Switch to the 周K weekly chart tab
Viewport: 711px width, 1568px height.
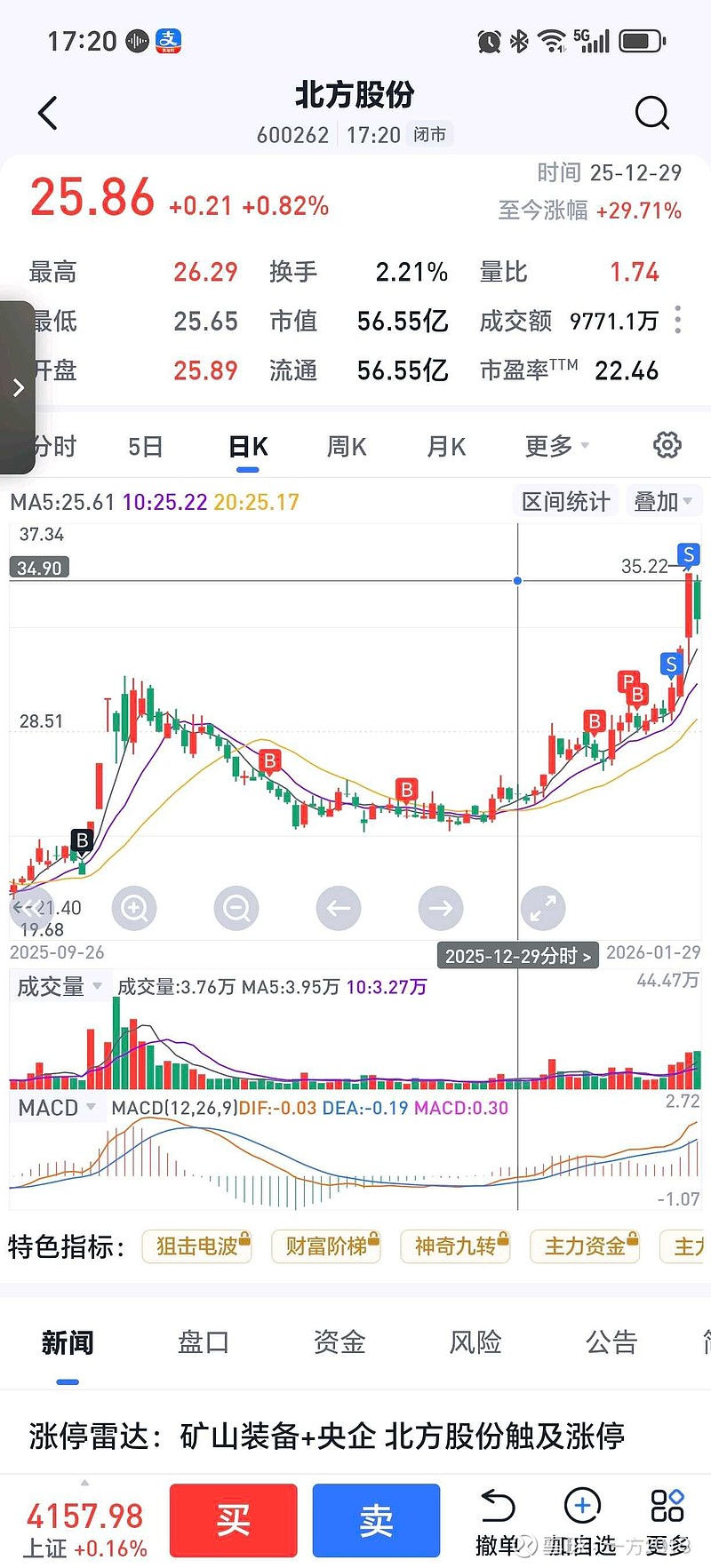[346, 445]
